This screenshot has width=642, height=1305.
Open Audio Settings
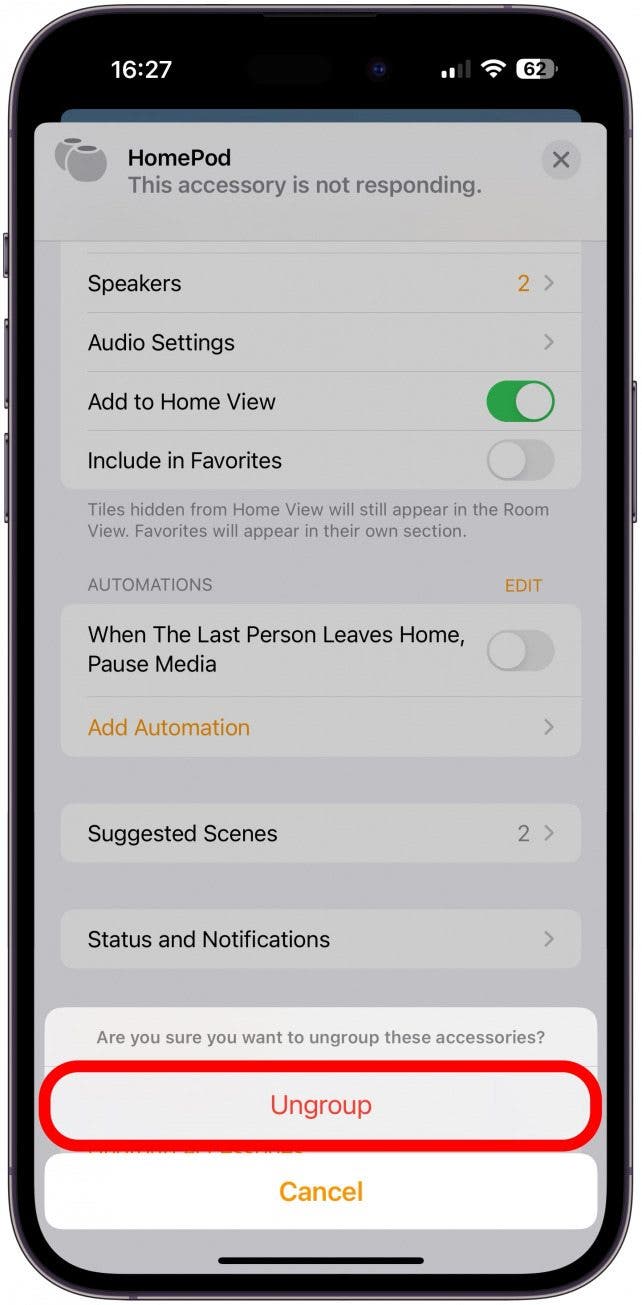pos(320,343)
